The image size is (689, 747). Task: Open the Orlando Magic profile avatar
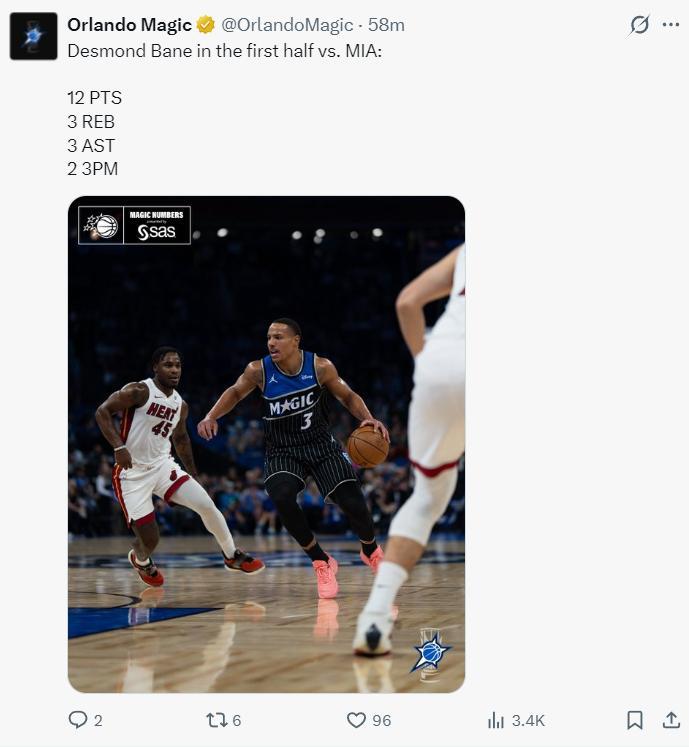point(33,36)
